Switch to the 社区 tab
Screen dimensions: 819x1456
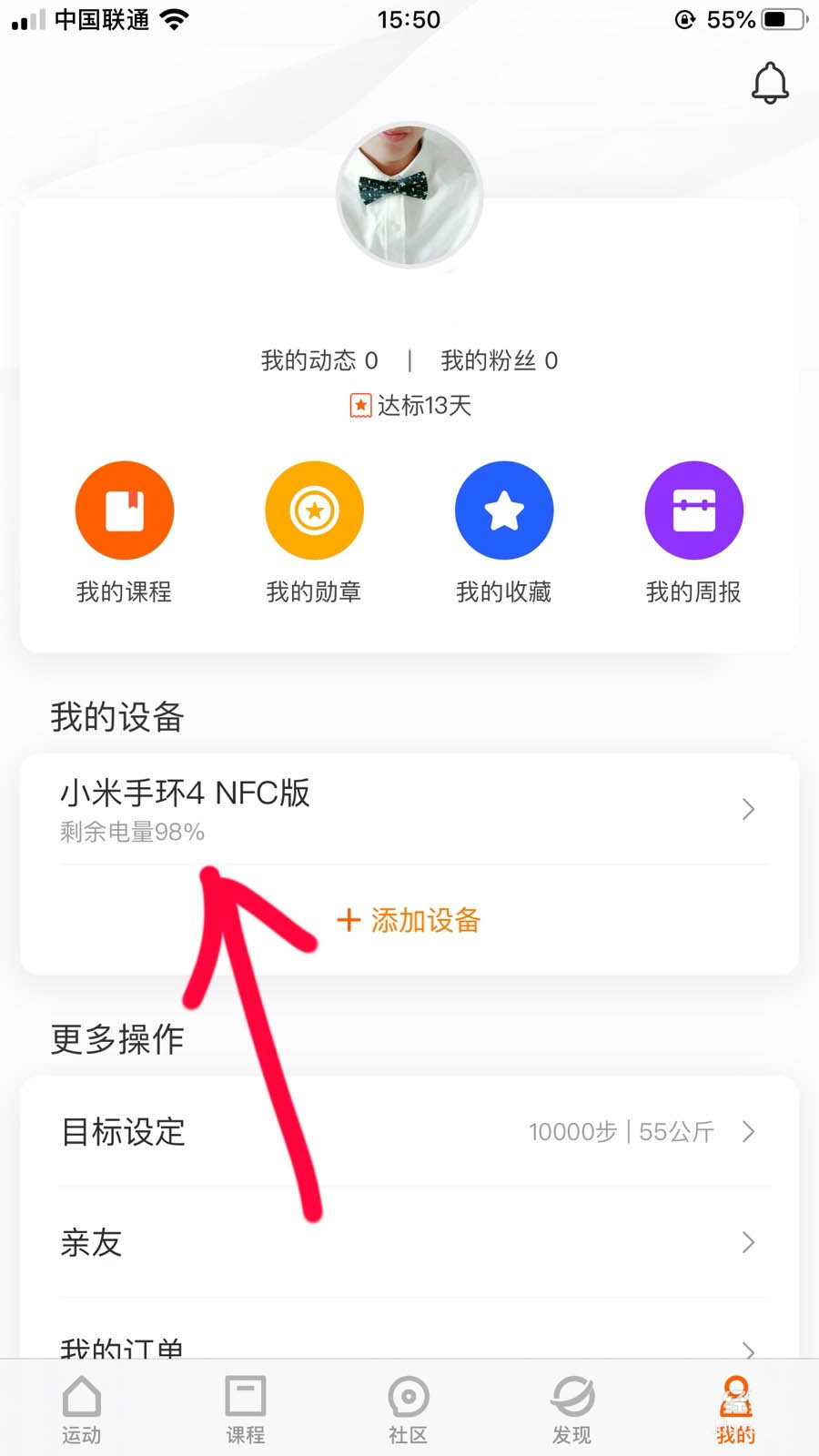coord(409,1409)
